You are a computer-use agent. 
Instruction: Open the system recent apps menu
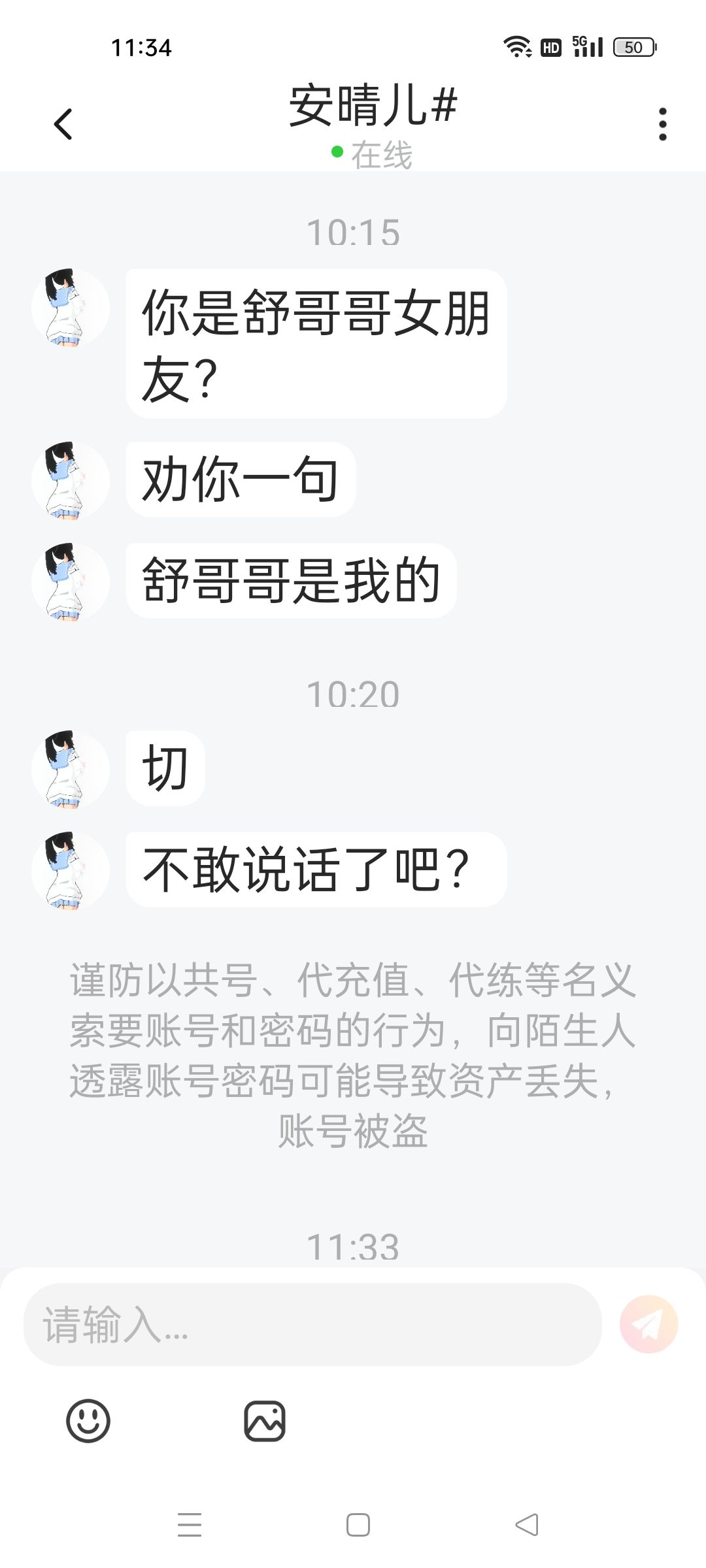(x=190, y=1525)
